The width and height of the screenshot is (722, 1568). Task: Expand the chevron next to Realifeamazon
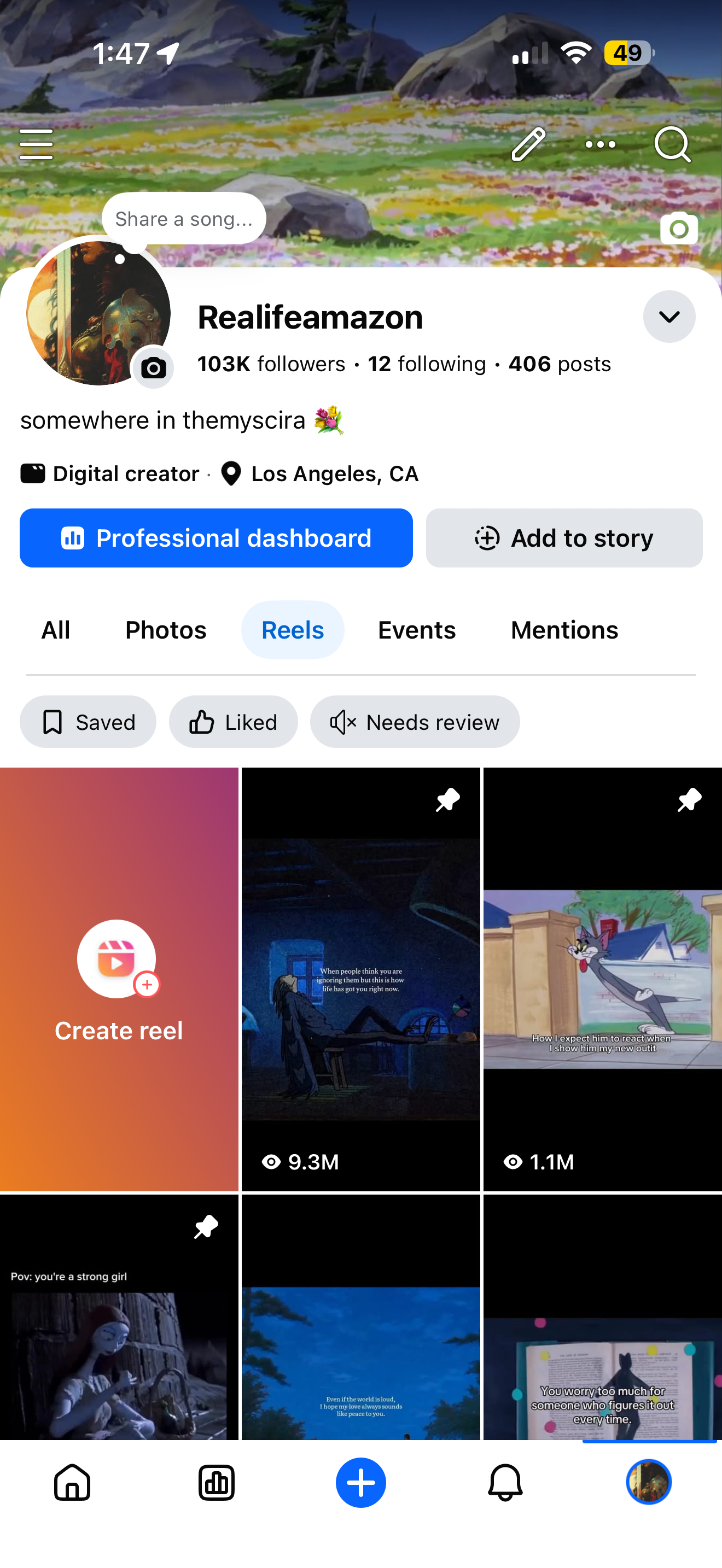tap(669, 317)
